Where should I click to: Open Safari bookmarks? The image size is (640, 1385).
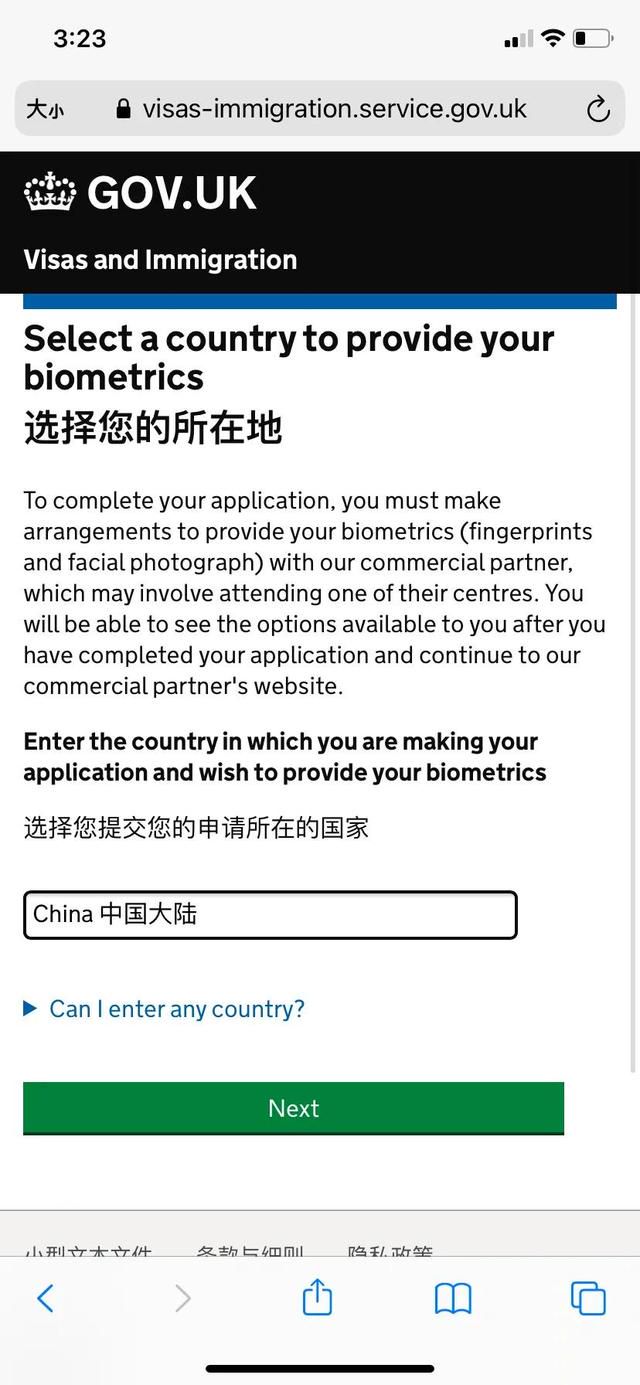point(453,1298)
